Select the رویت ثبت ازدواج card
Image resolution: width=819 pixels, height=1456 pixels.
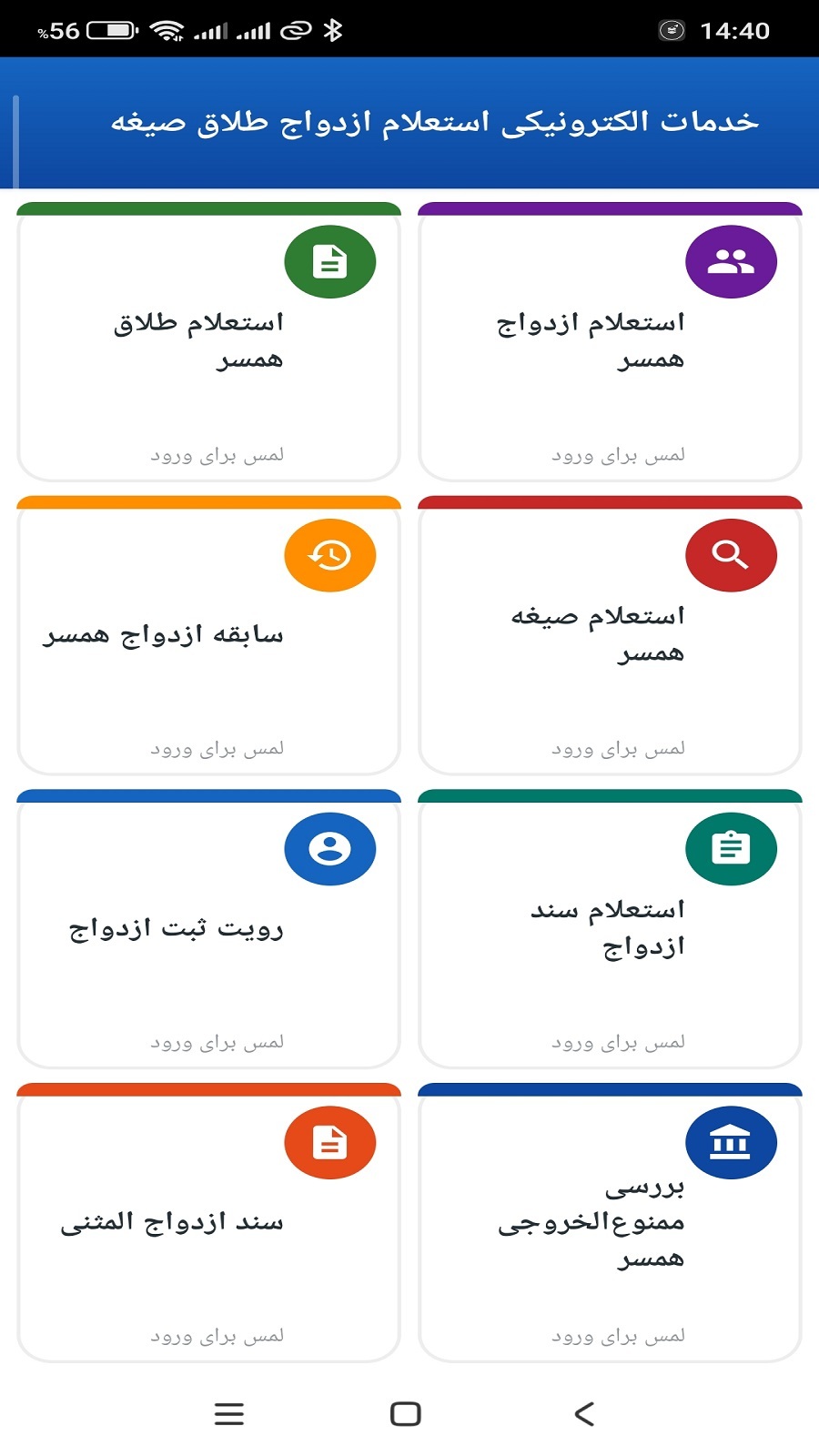pos(208,928)
